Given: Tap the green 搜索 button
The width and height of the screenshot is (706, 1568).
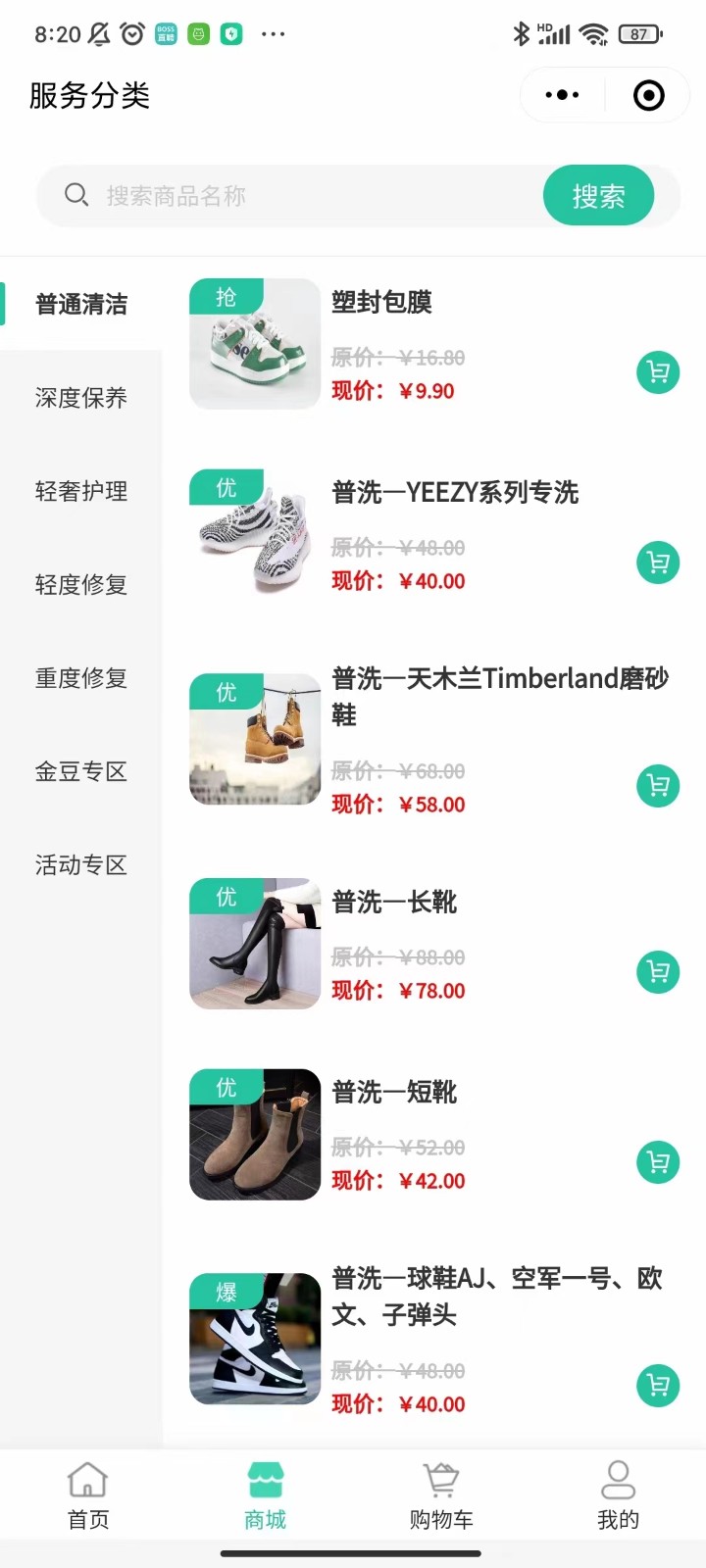Looking at the screenshot, I should 598,196.
